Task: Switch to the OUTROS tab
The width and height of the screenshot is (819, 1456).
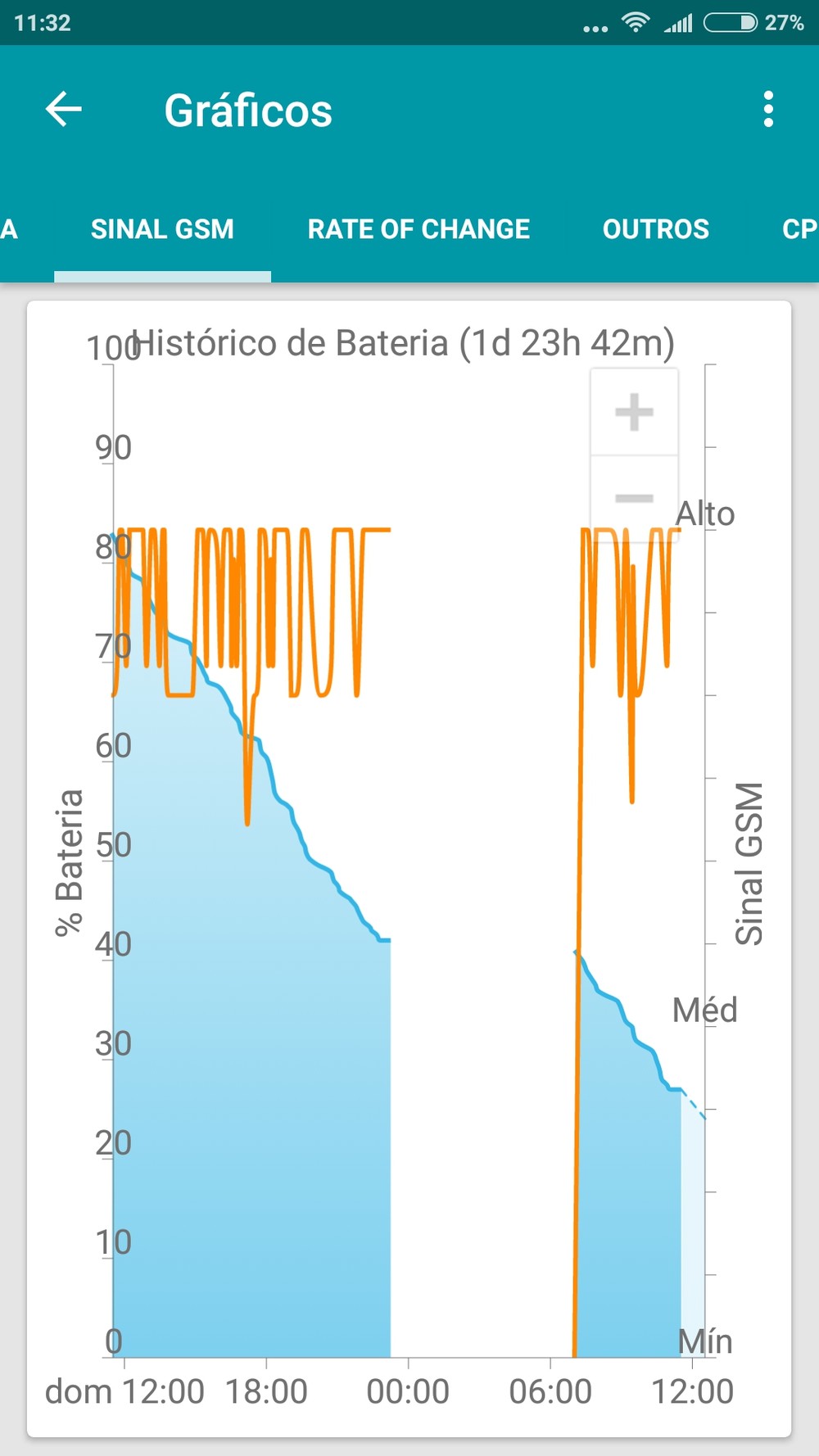Action: [656, 229]
